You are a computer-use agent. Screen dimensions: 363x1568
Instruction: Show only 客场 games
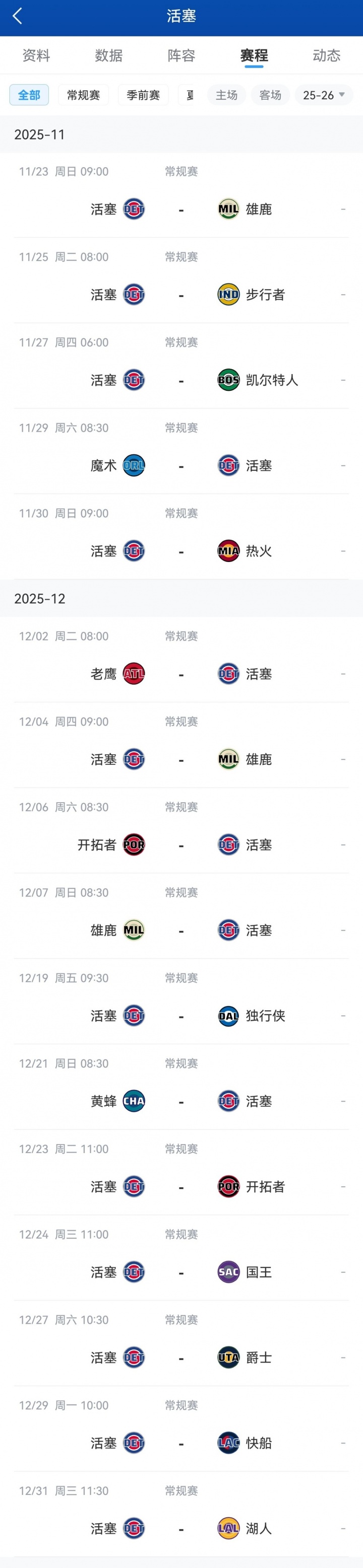pyautogui.click(x=270, y=95)
